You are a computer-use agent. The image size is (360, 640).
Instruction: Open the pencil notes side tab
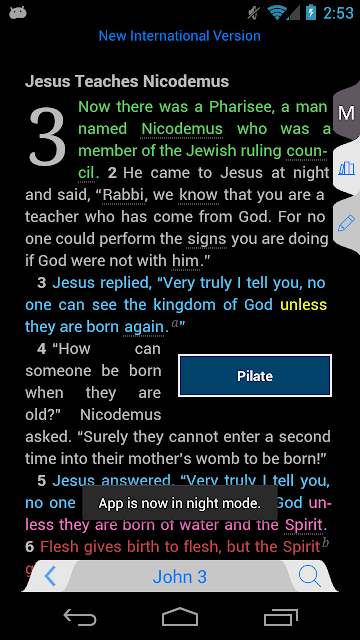(x=347, y=224)
